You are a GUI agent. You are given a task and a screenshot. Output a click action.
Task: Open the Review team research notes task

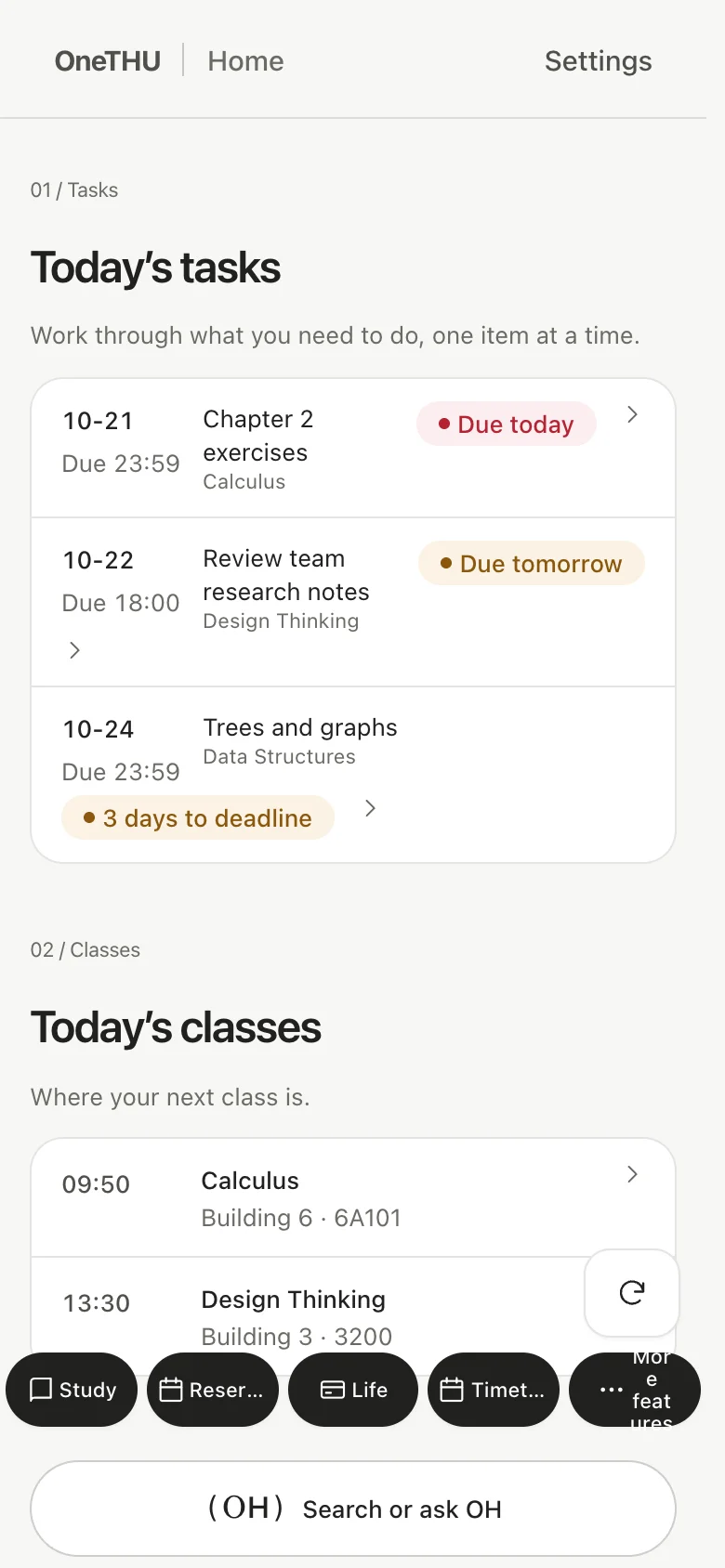coord(353,602)
